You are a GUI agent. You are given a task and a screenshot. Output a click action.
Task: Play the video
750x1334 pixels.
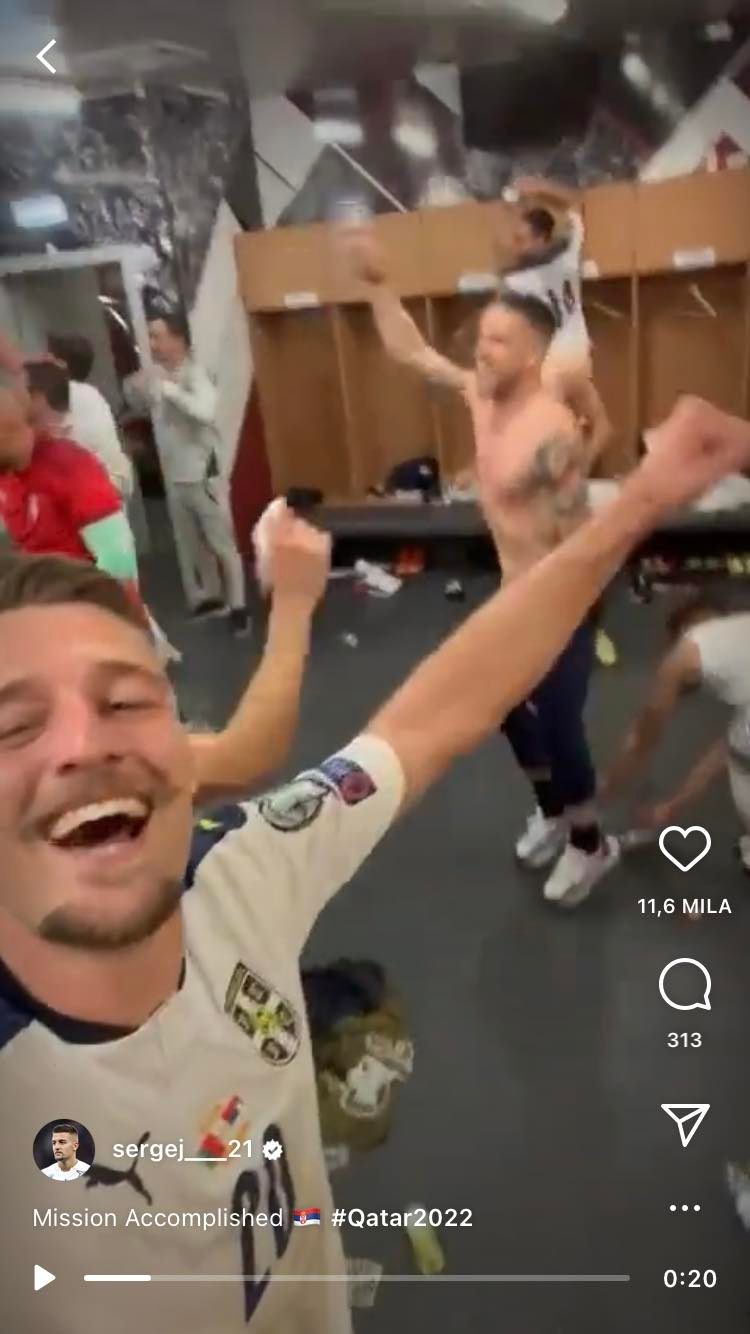44,1277
